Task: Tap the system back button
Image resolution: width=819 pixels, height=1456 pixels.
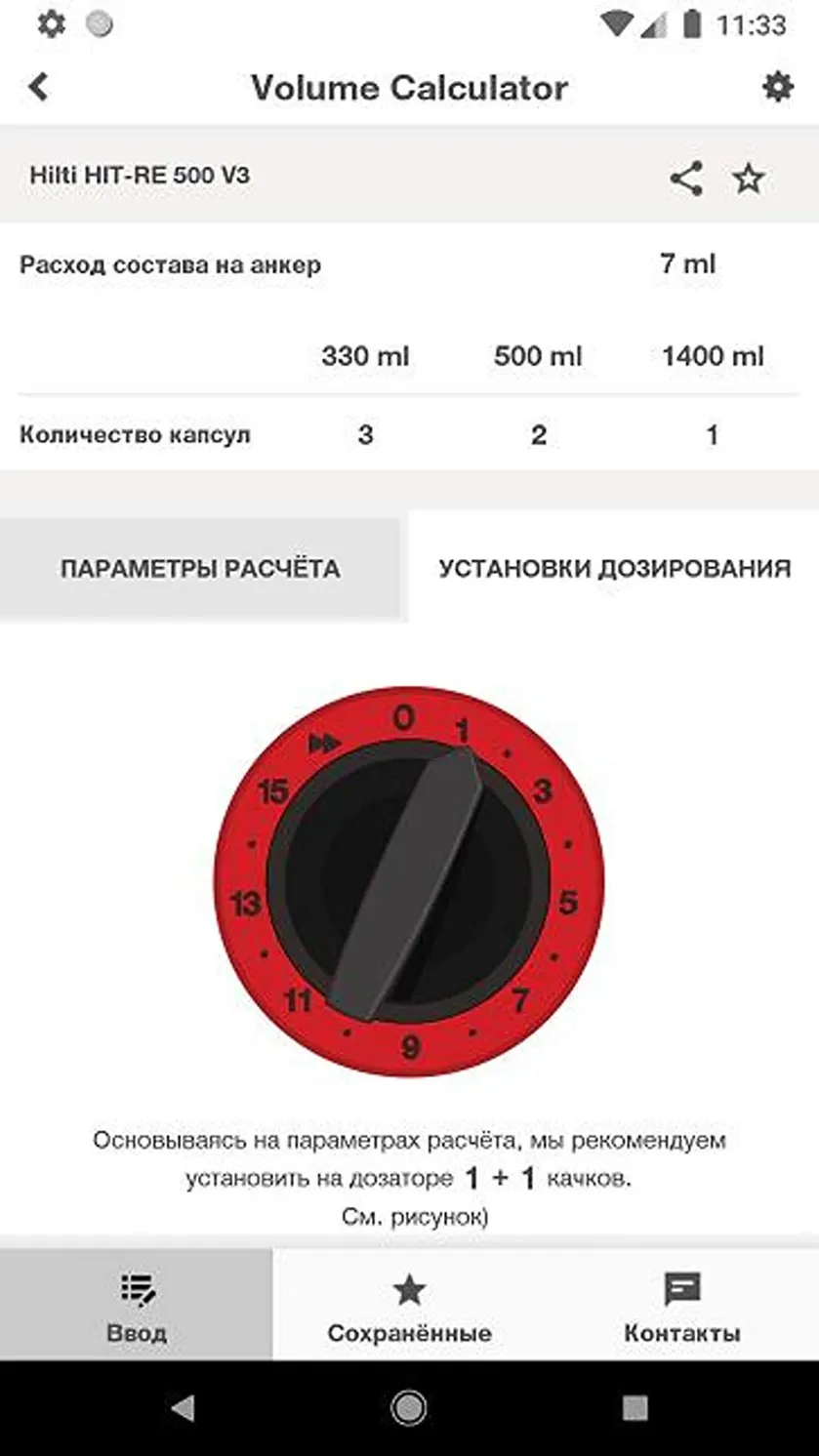Action: tap(183, 1407)
